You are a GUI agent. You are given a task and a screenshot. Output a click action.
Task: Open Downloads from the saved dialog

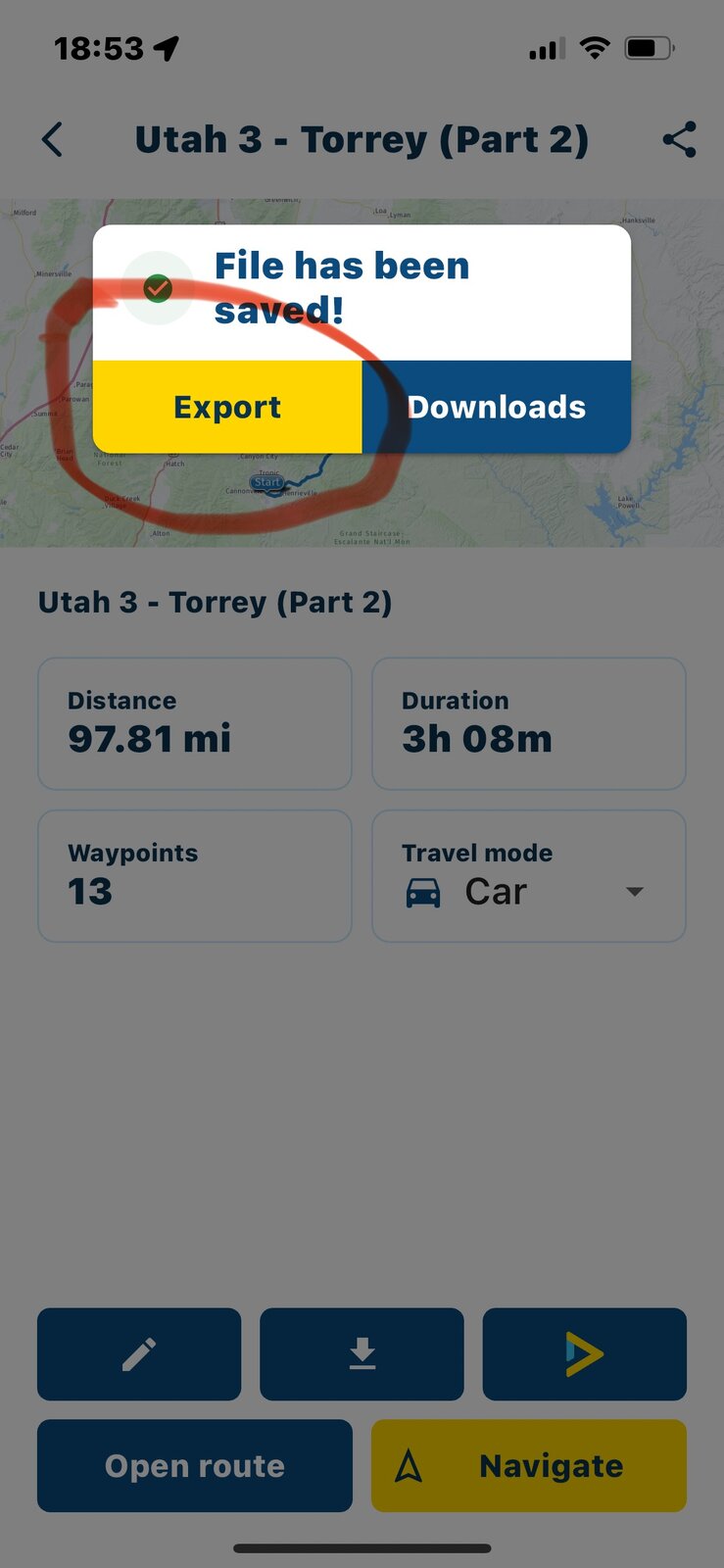coord(496,407)
